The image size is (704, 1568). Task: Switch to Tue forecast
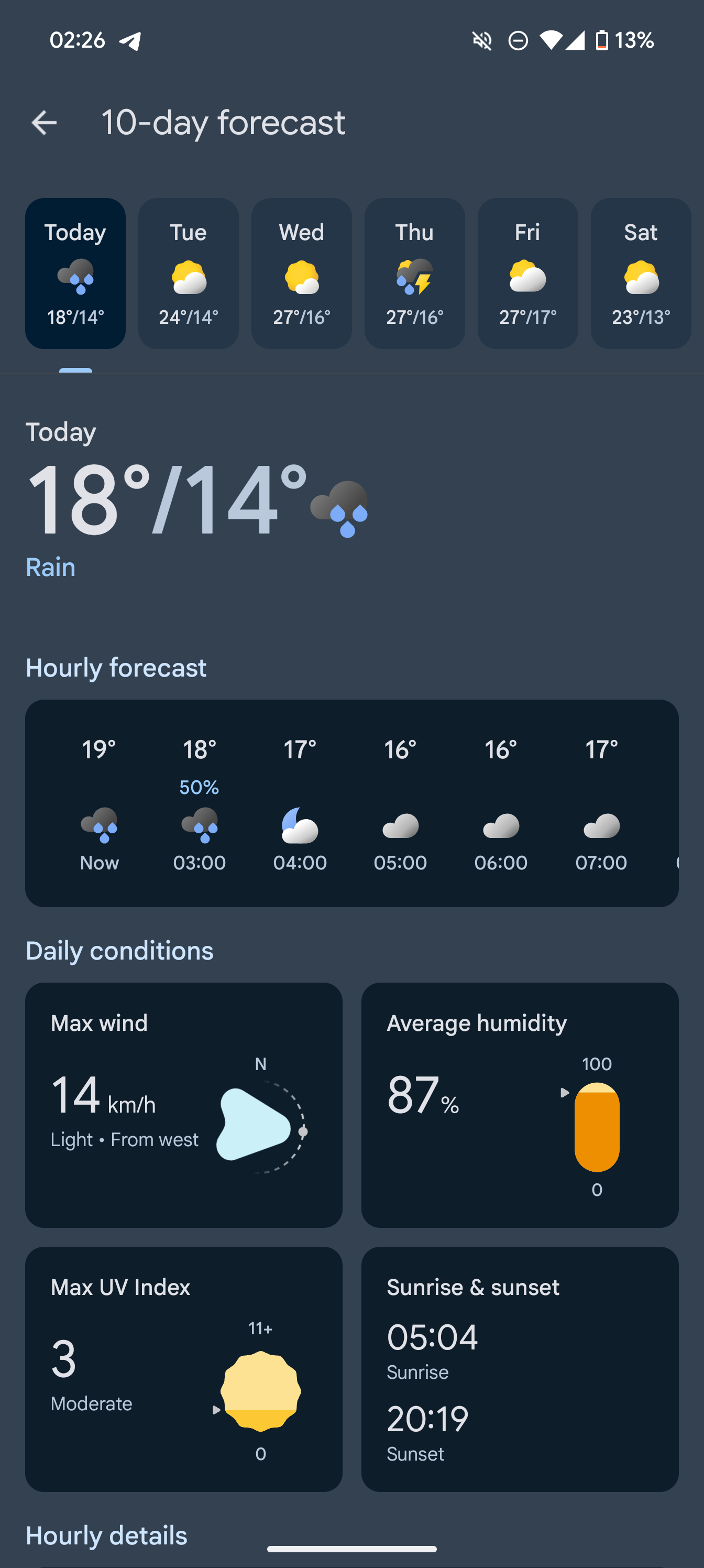coord(189,274)
